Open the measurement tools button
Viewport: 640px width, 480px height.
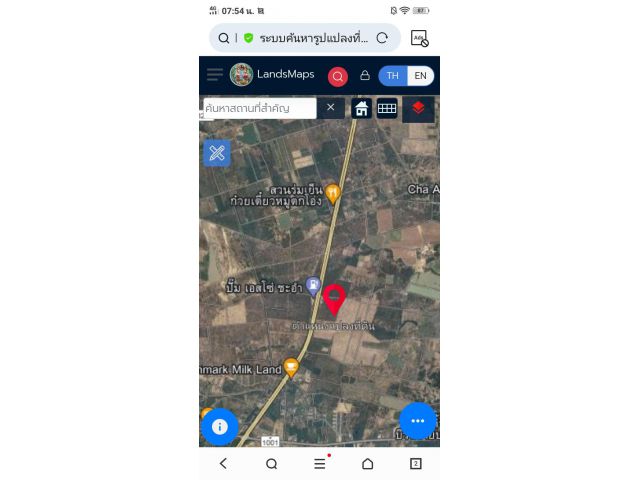[x=217, y=153]
